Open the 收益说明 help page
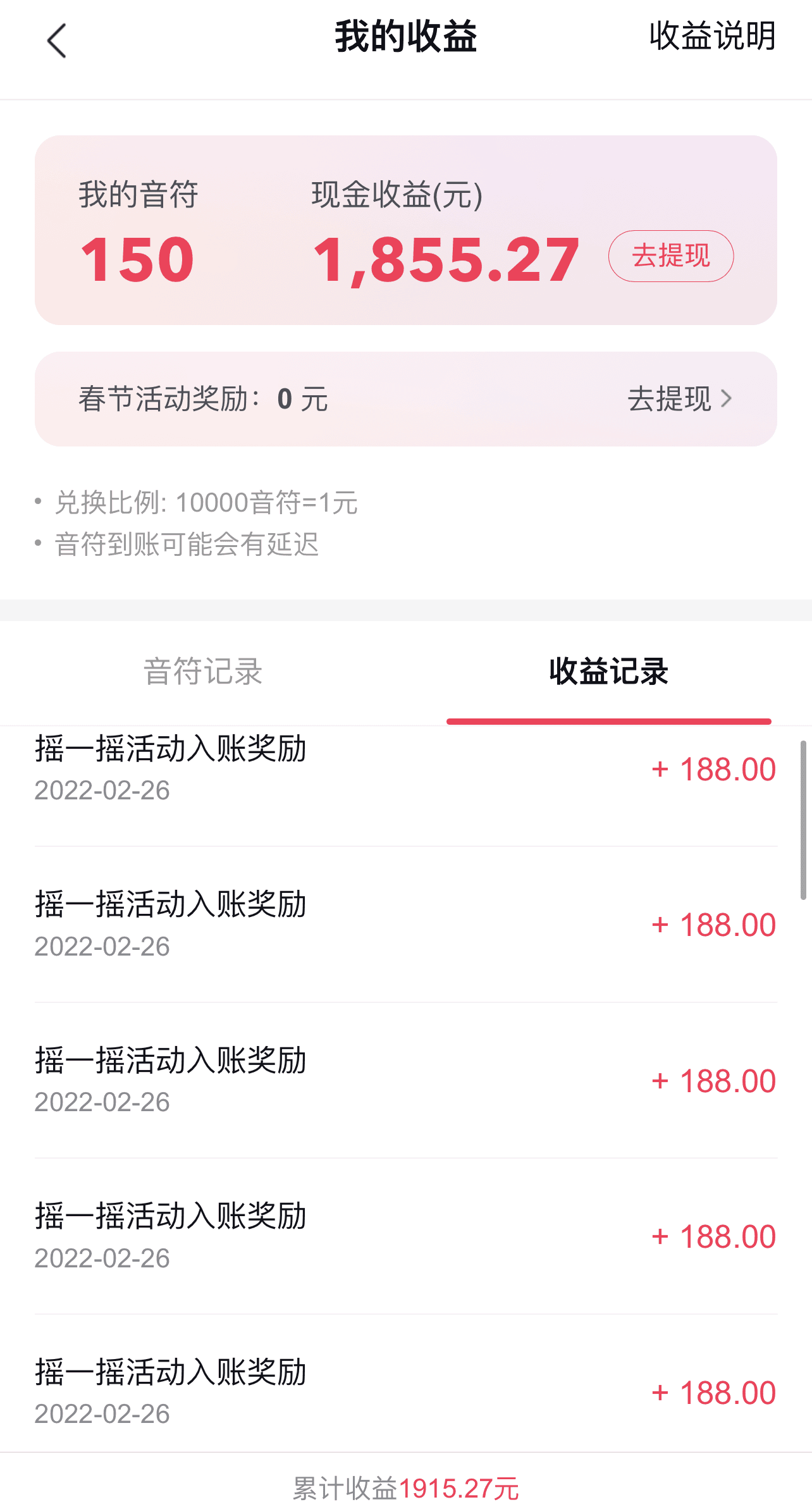The height and width of the screenshot is (1502, 812). [x=711, y=38]
